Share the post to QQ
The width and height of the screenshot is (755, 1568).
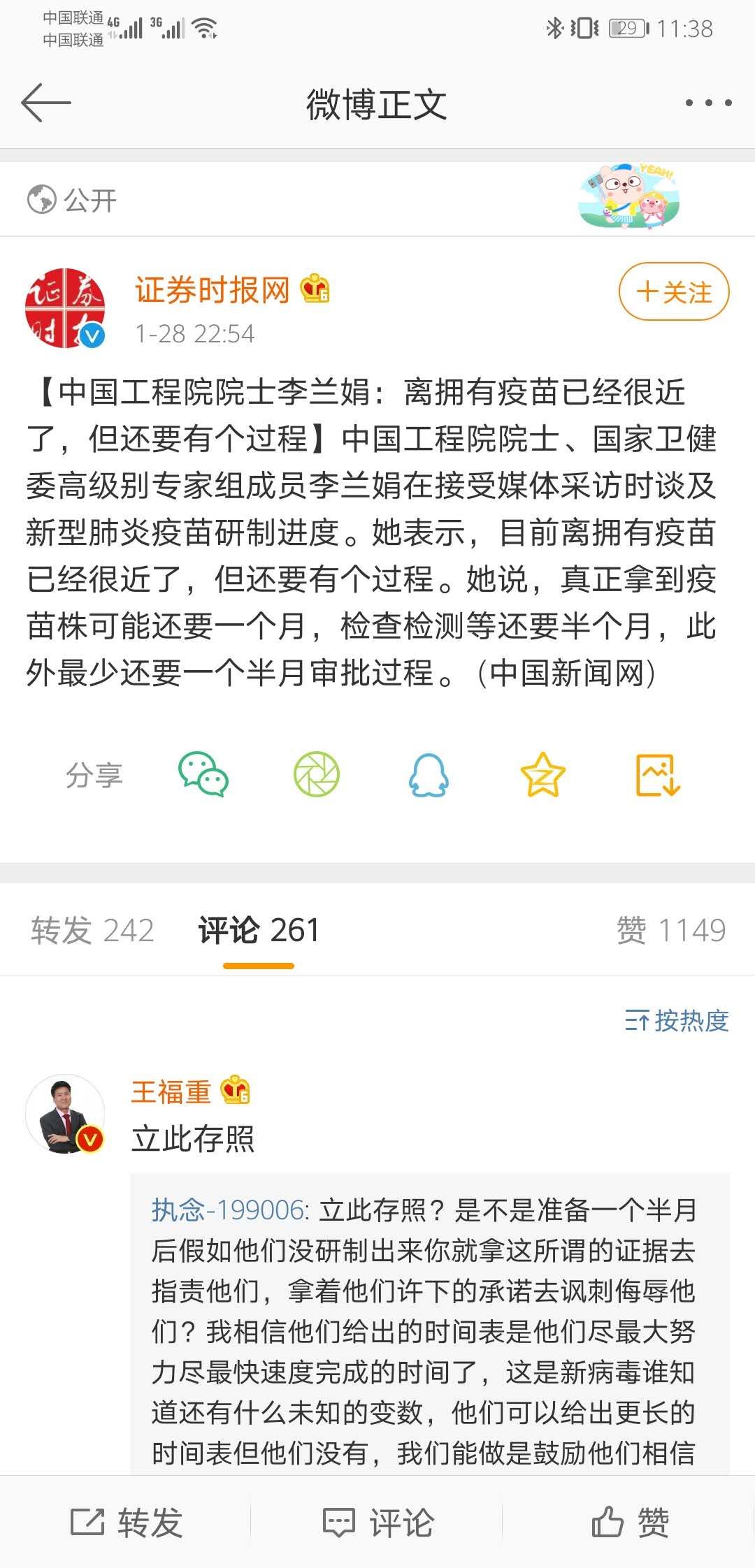click(x=429, y=774)
